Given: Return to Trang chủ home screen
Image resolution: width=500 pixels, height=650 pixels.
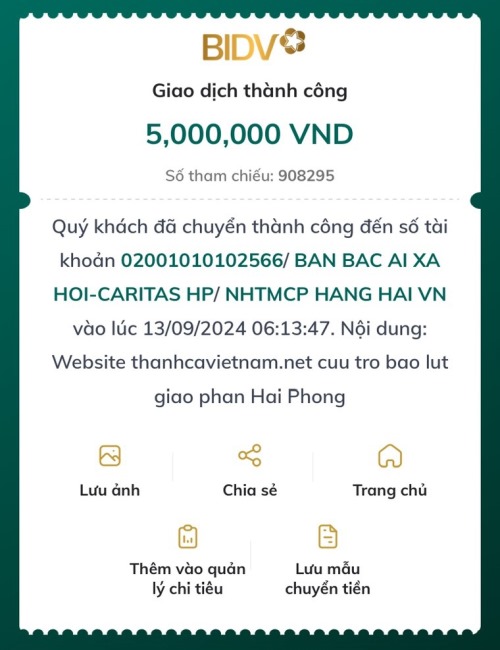Looking at the screenshot, I should (390, 471).
